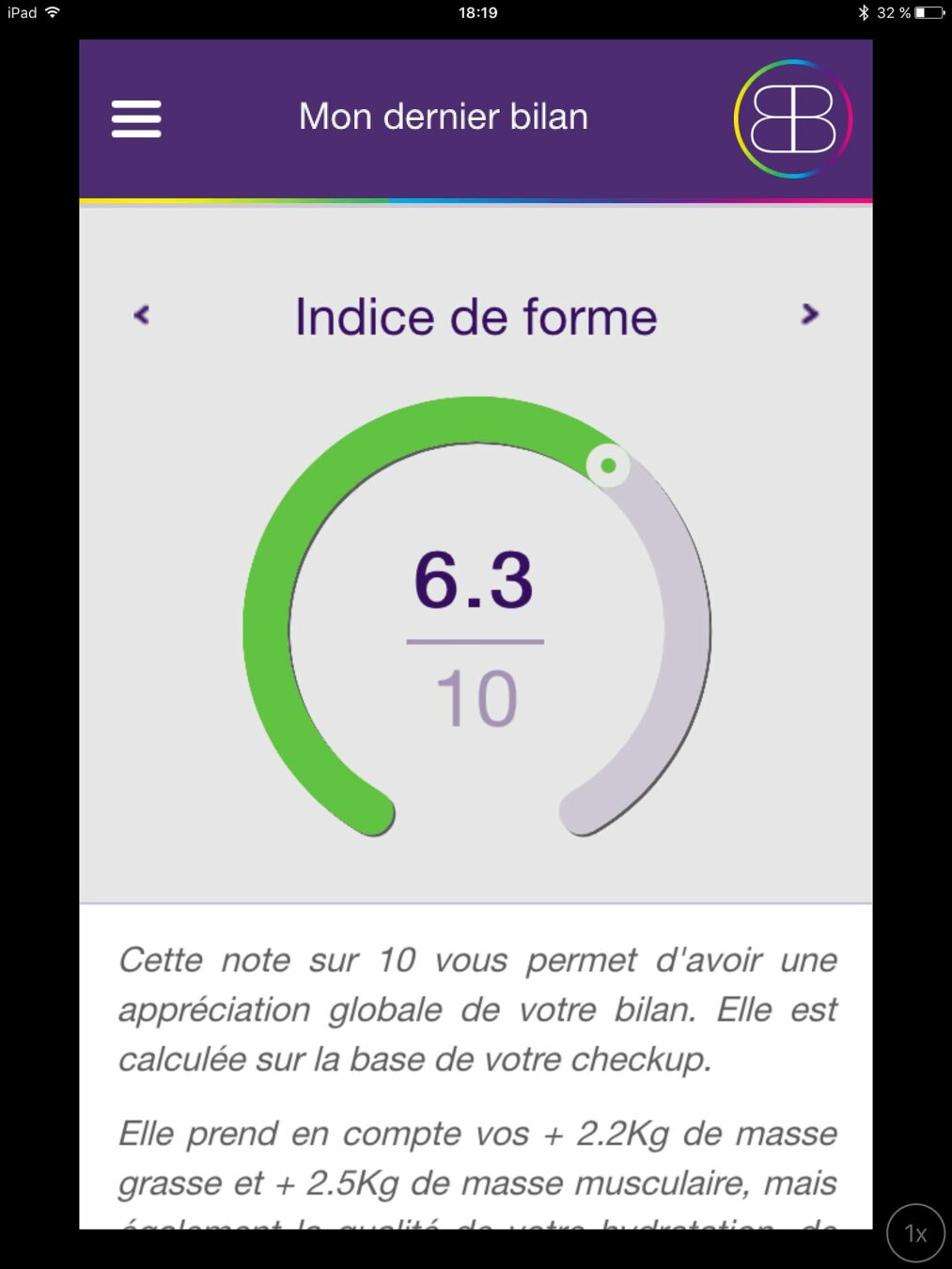Open the hamburger drawer menu
Image resolution: width=952 pixels, height=1269 pixels.
point(136,118)
